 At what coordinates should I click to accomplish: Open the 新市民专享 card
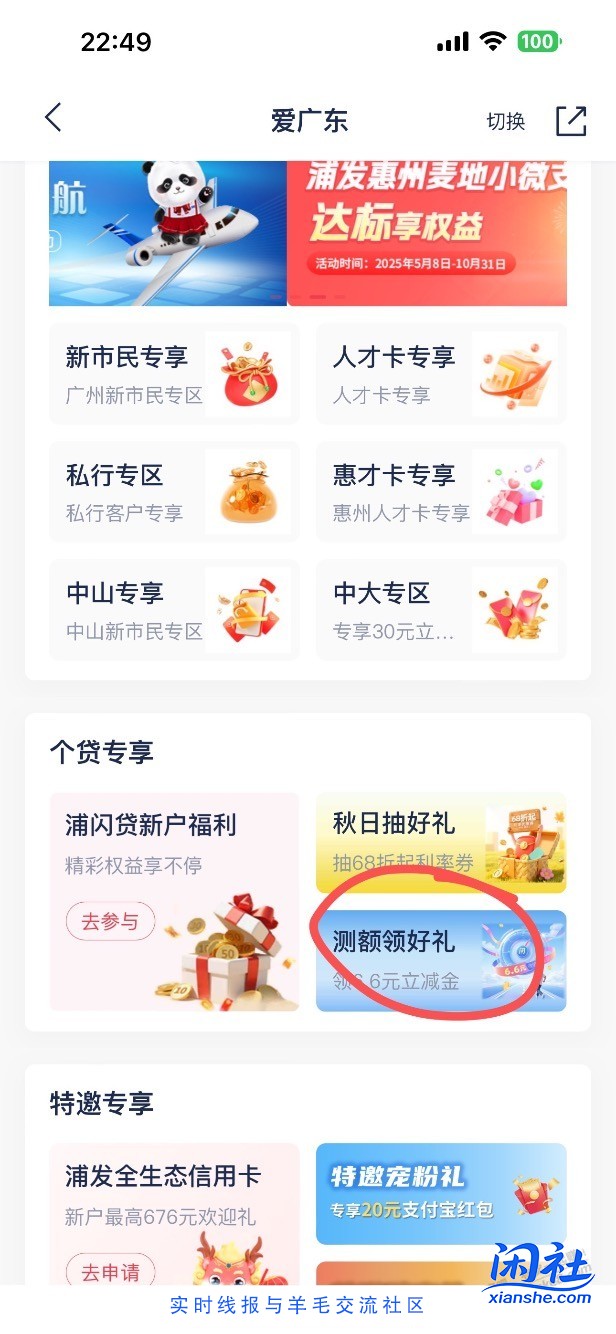tap(174, 373)
